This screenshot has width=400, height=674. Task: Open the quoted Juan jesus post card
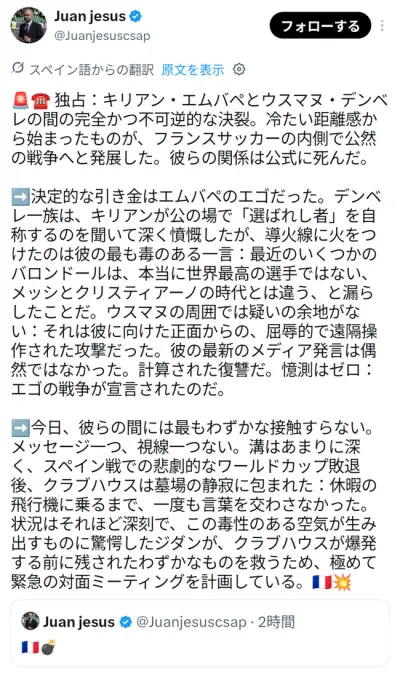pos(200,634)
